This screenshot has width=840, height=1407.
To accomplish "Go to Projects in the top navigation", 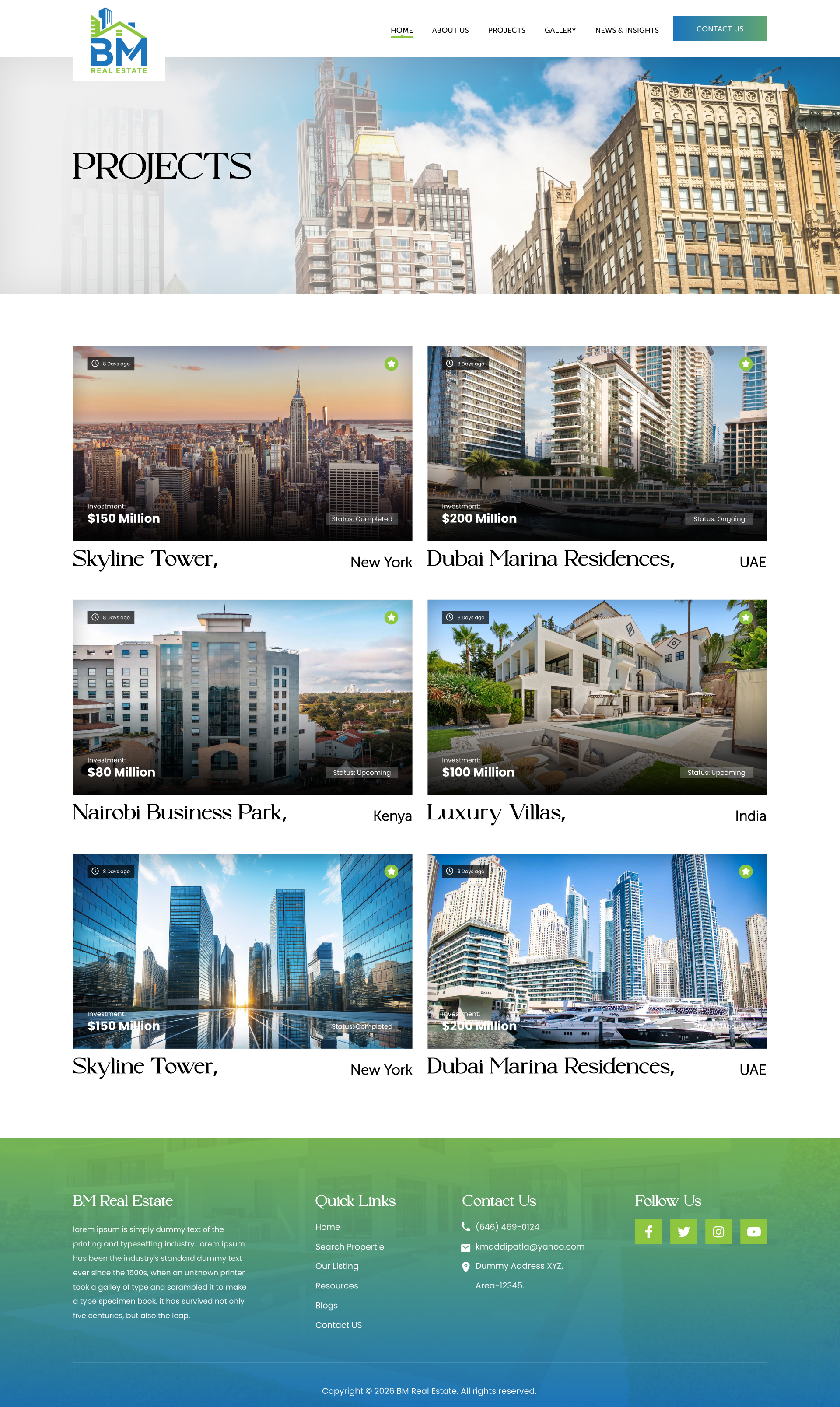I will click(506, 30).
